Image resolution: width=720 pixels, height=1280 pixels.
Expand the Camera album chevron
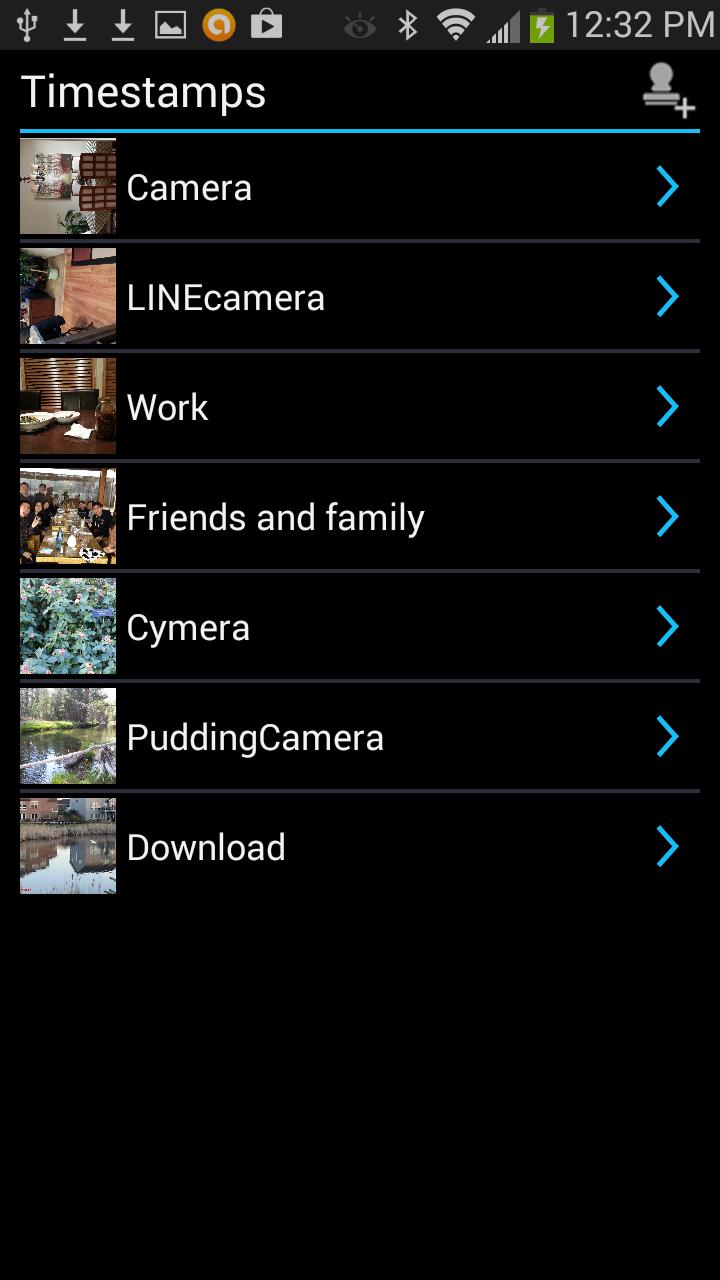(667, 186)
